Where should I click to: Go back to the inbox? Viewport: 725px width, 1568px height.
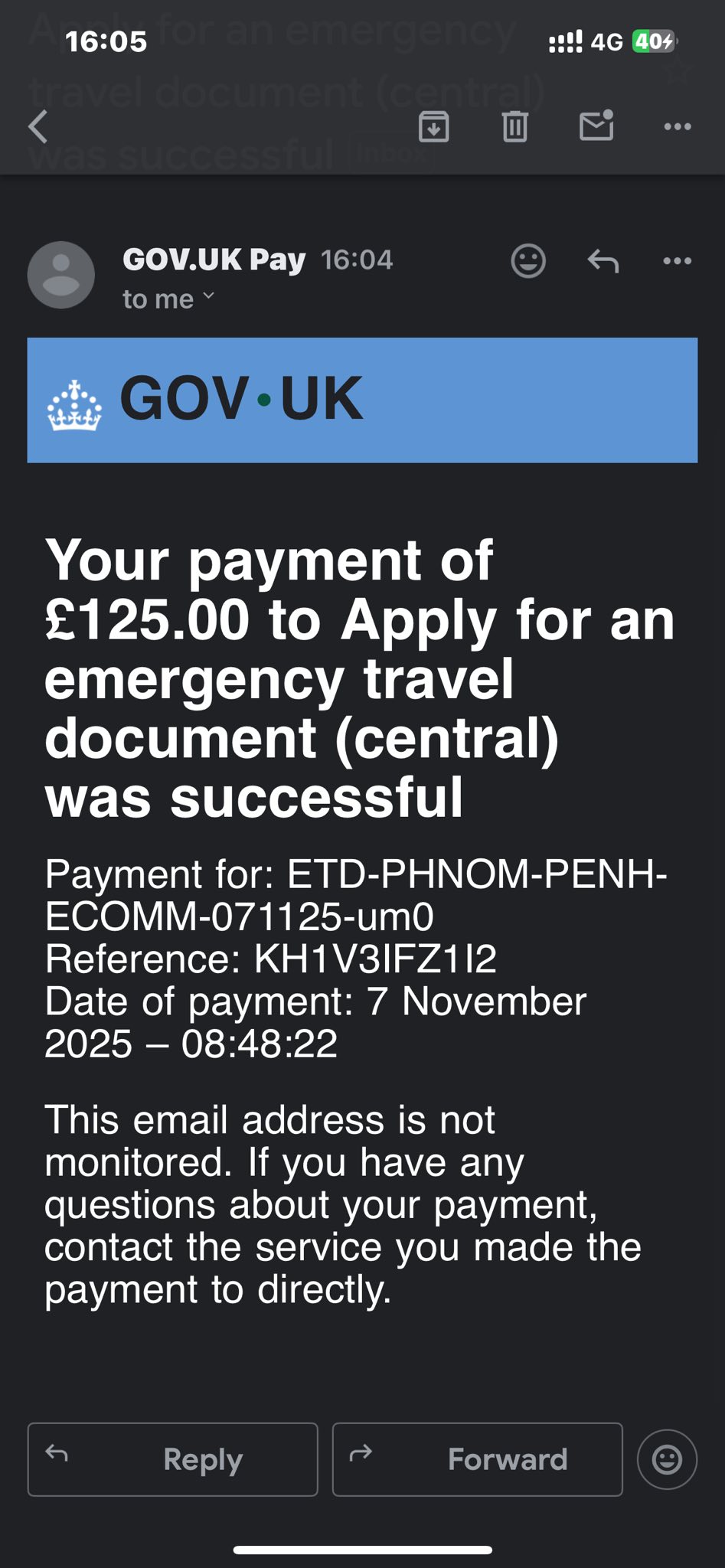click(x=38, y=126)
